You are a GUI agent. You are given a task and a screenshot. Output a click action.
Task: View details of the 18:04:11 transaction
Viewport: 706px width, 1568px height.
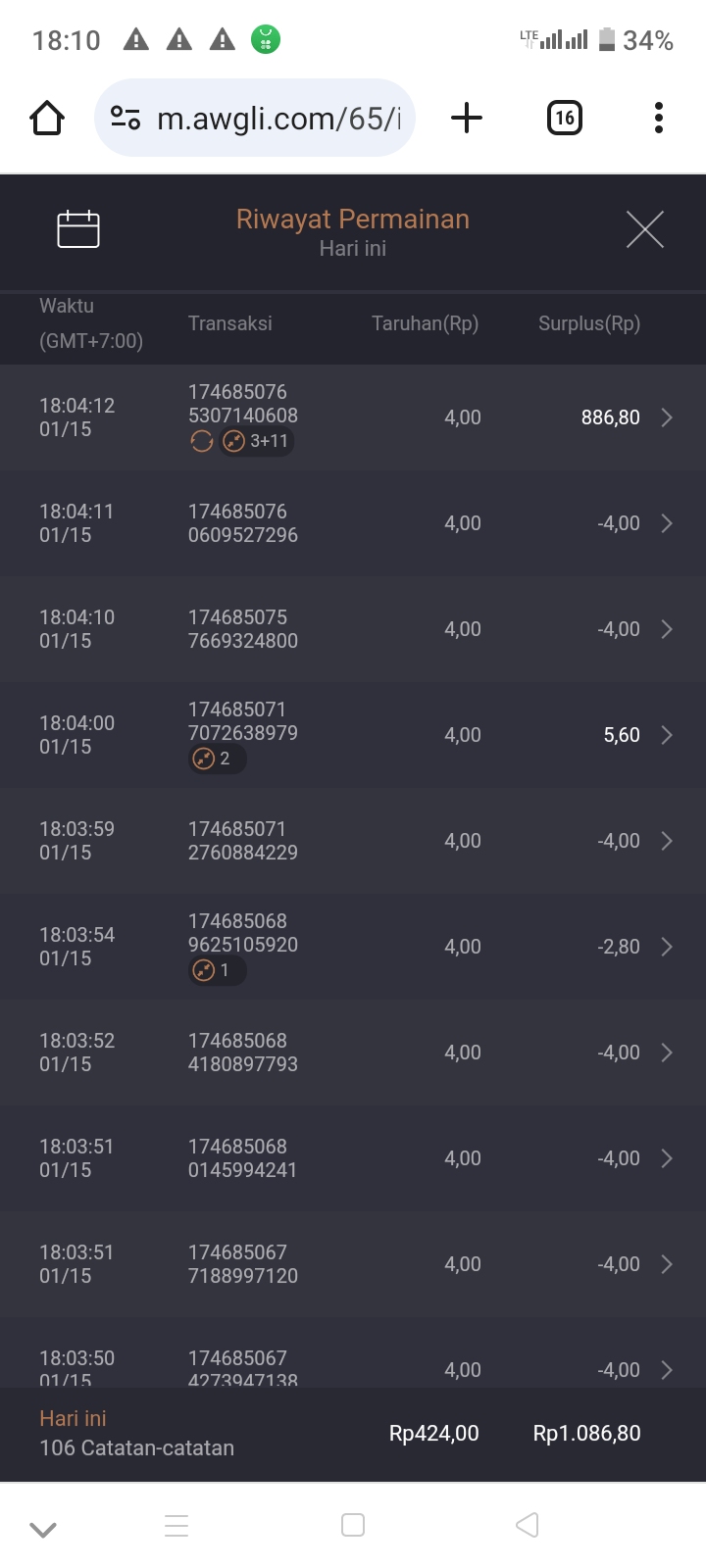[x=353, y=523]
